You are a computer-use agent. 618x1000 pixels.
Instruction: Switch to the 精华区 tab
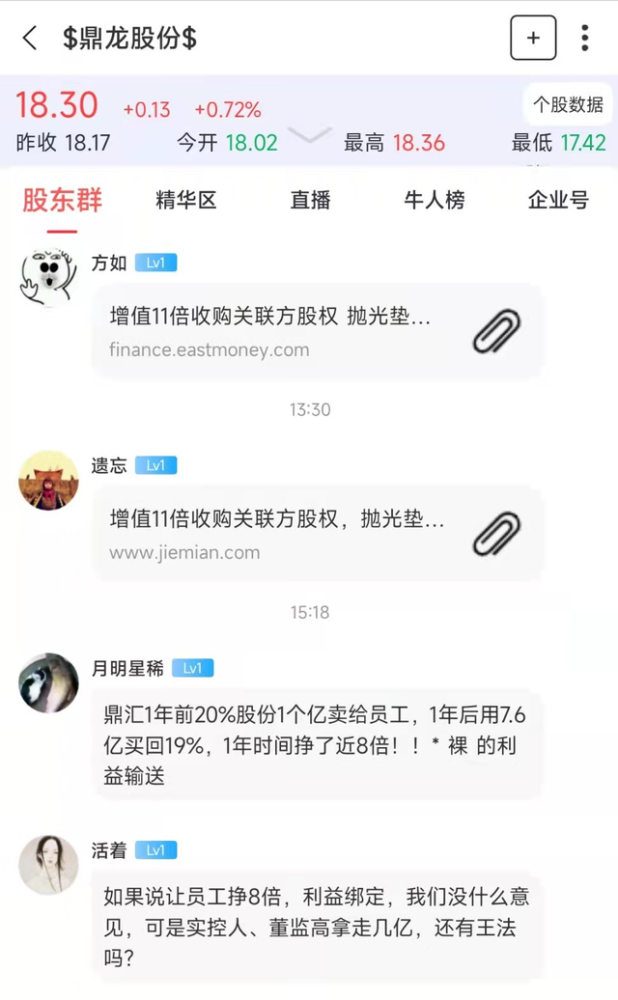tap(186, 200)
